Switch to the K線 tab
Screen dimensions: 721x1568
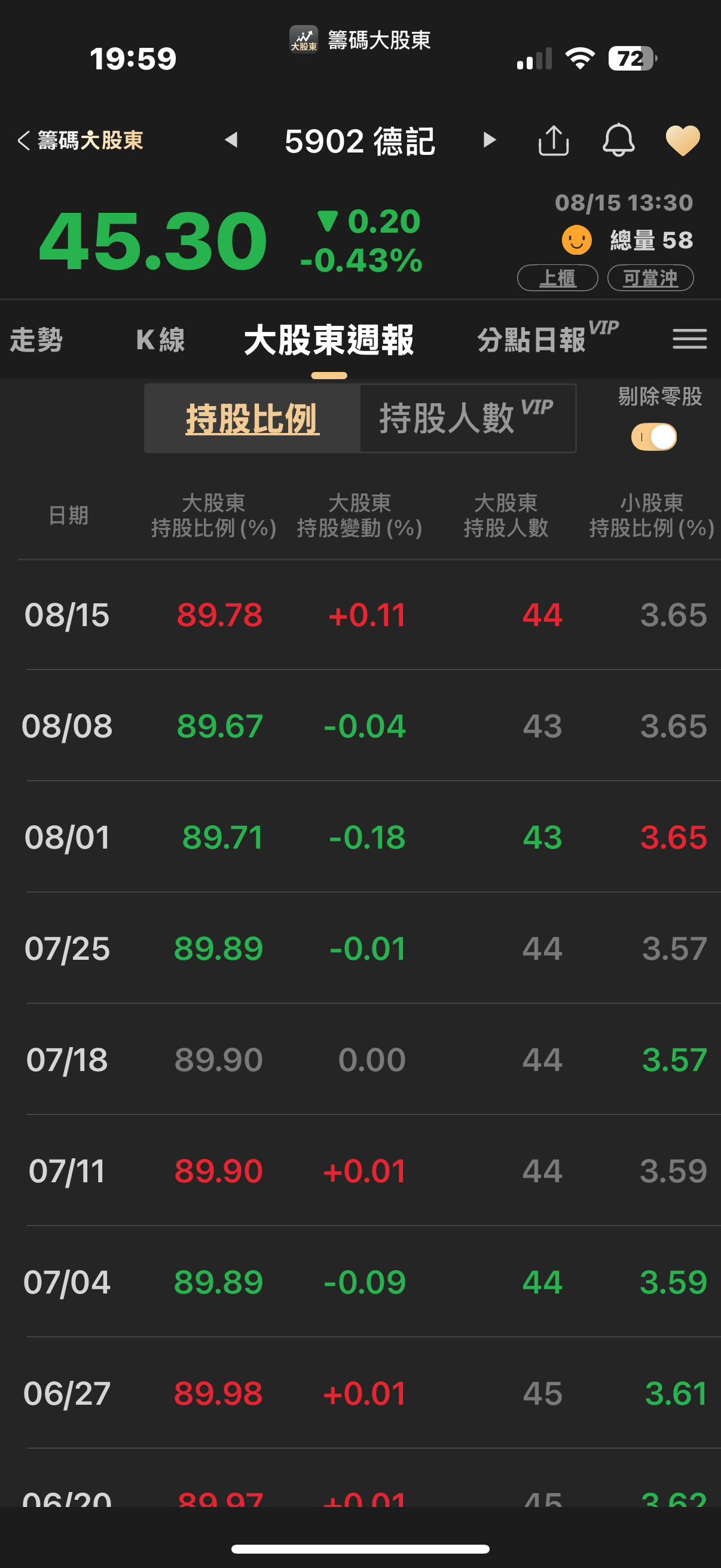(161, 340)
